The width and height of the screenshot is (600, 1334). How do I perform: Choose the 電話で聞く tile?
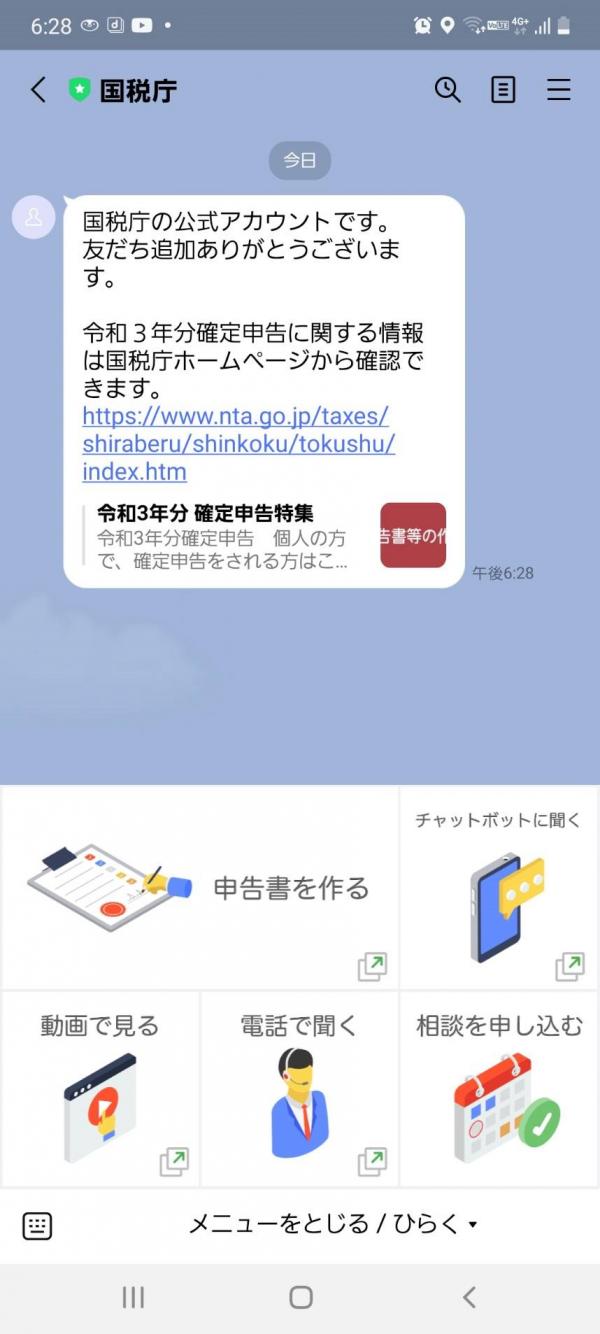[x=300, y=1088]
